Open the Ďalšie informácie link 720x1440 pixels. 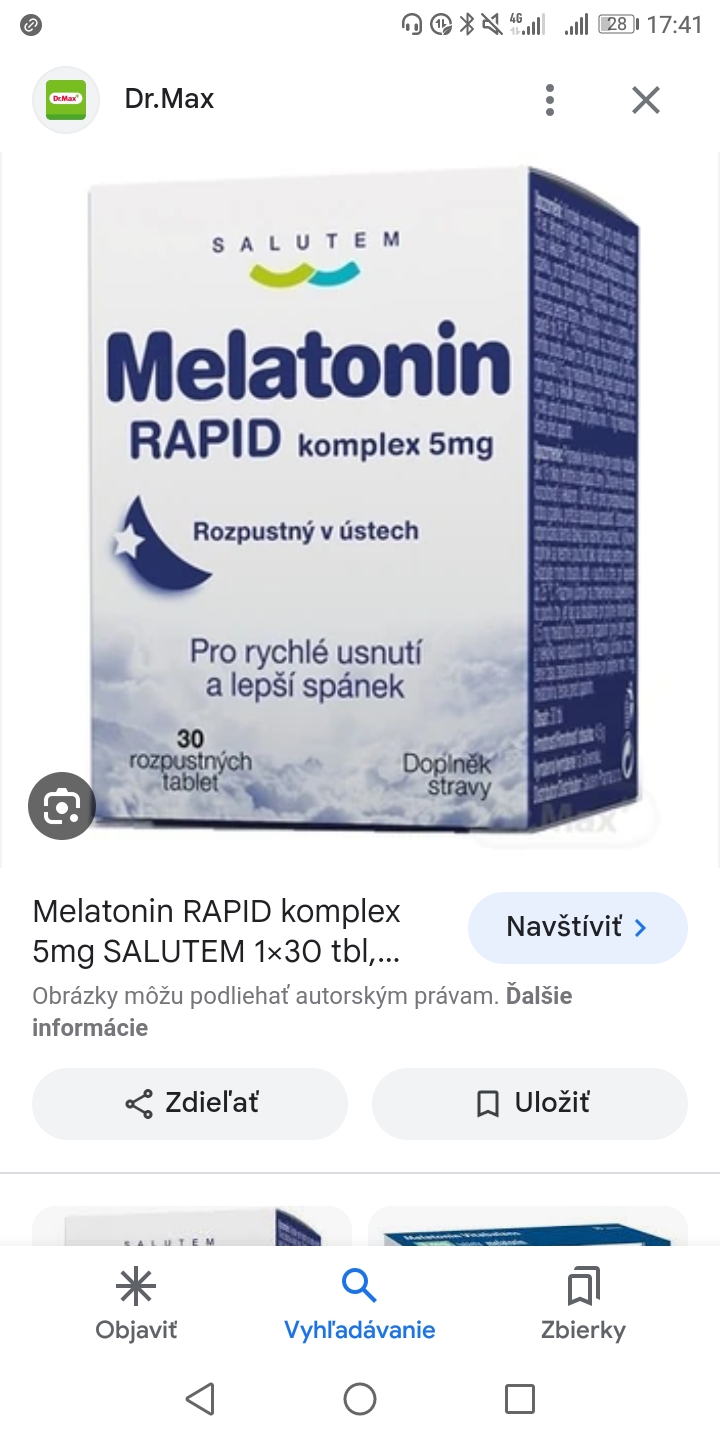[90, 1027]
